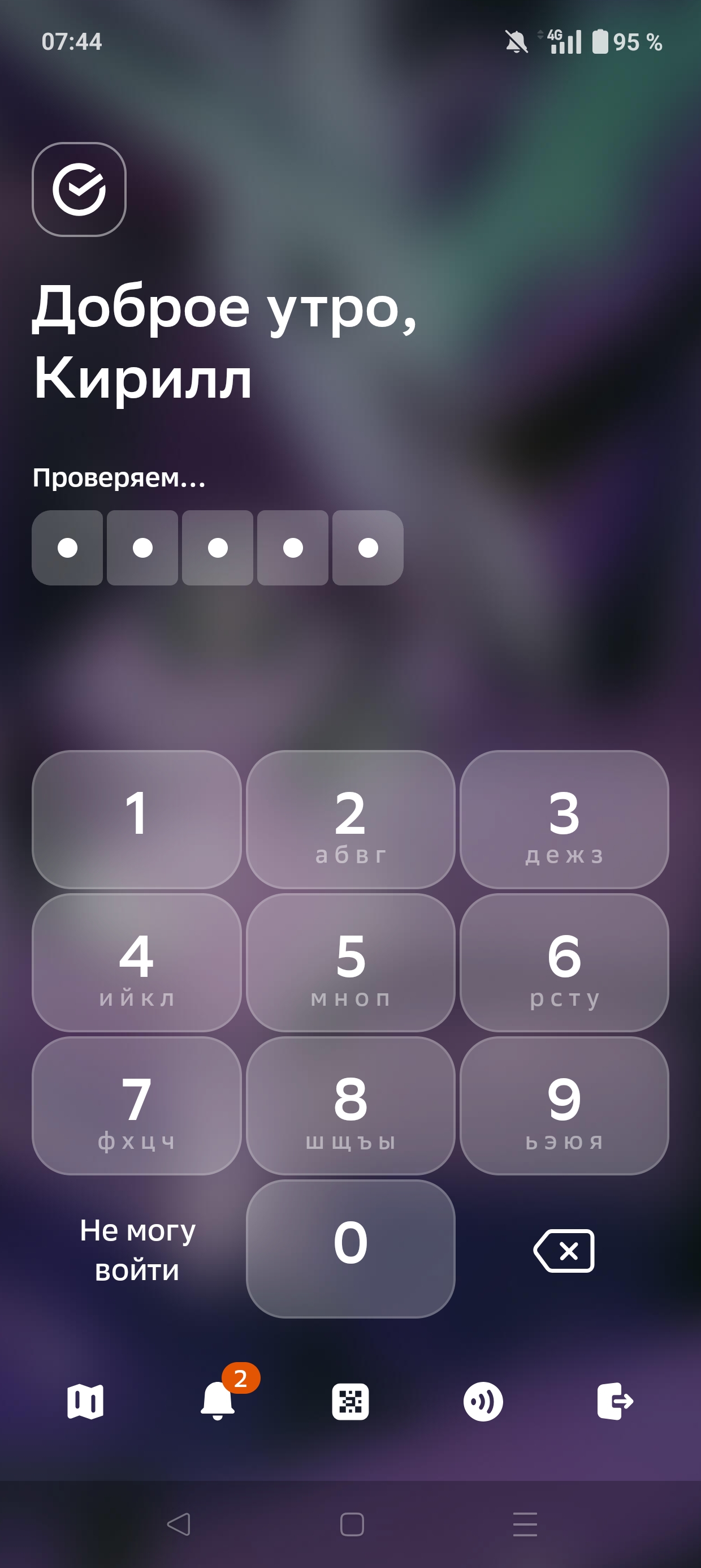Enter digit 0 on the keypad

350,1248
